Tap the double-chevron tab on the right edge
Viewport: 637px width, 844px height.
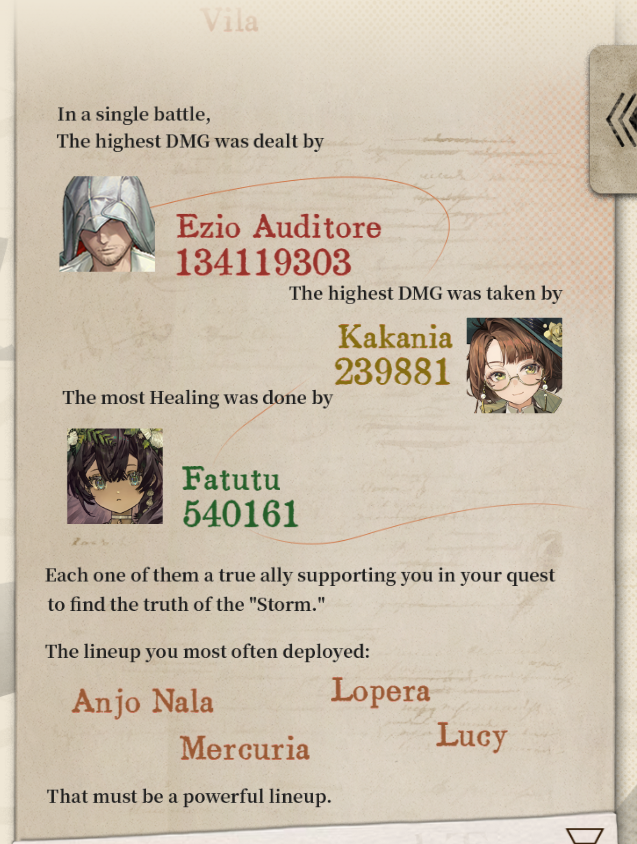(617, 120)
